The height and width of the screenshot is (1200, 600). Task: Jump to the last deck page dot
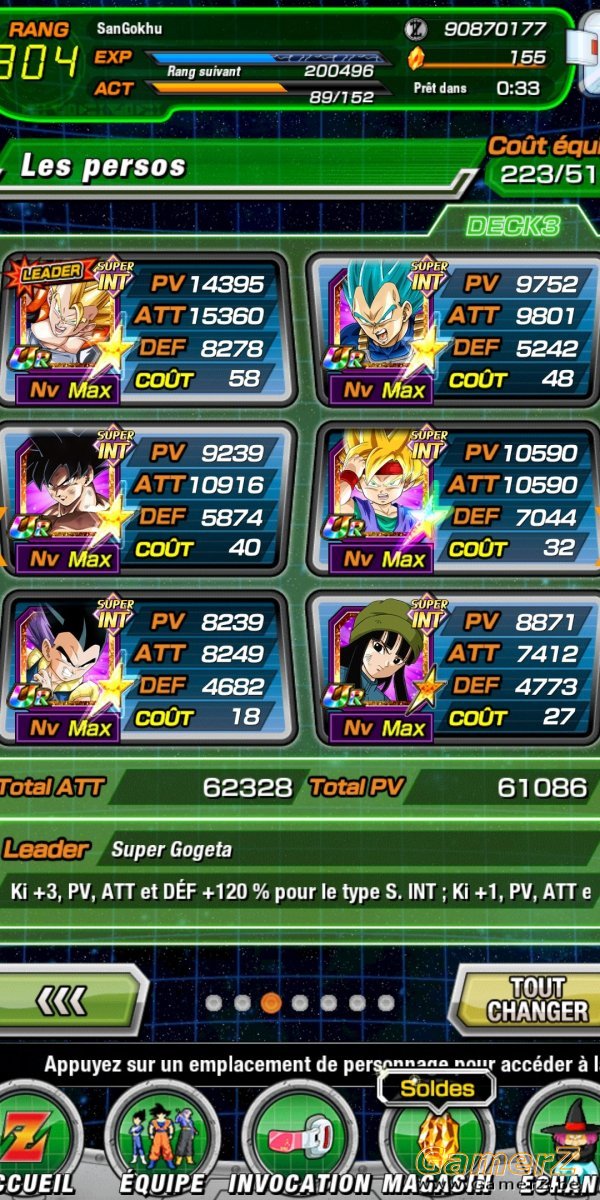(385, 1002)
